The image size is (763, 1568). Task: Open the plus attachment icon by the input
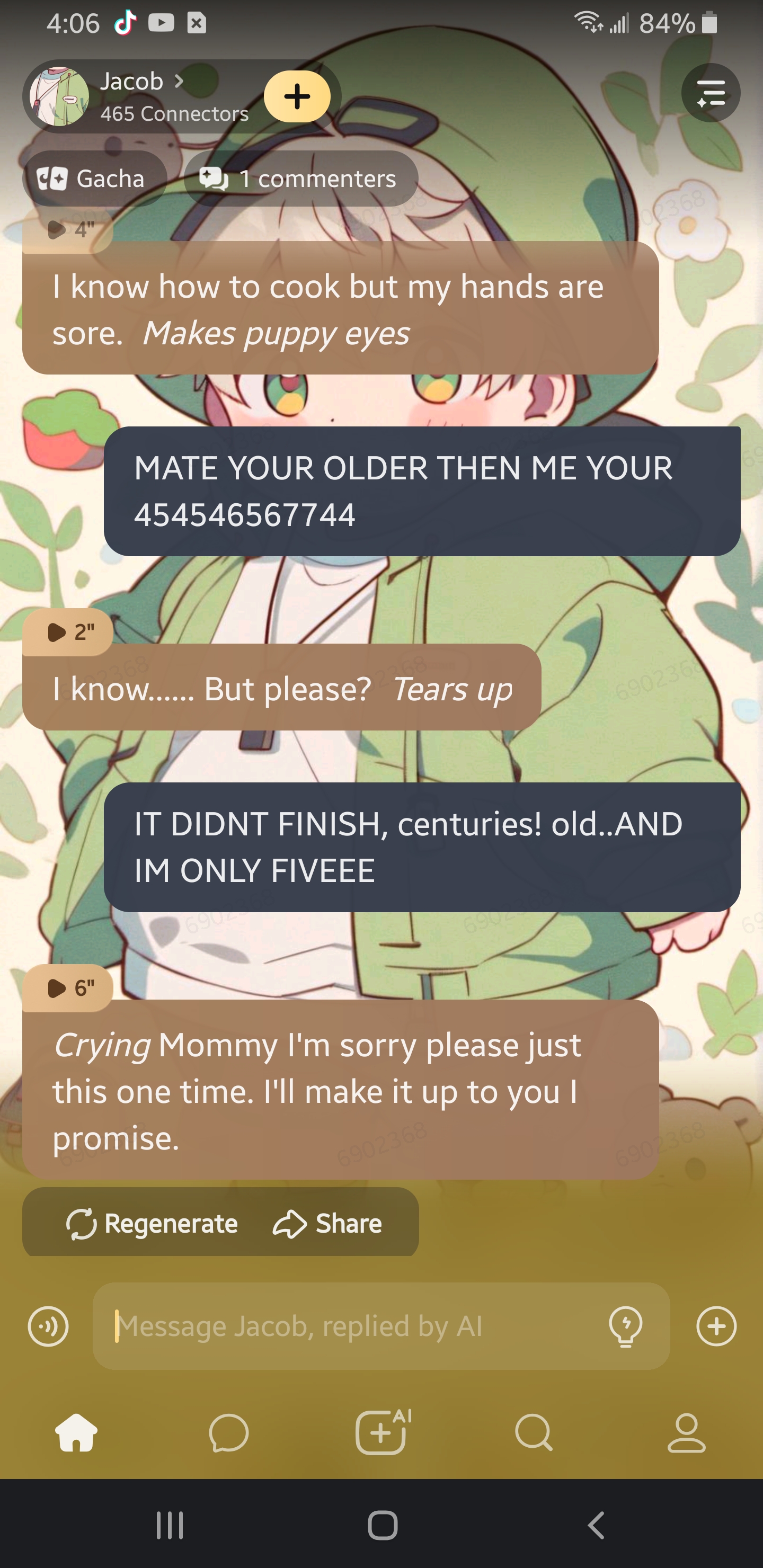point(716,1326)
